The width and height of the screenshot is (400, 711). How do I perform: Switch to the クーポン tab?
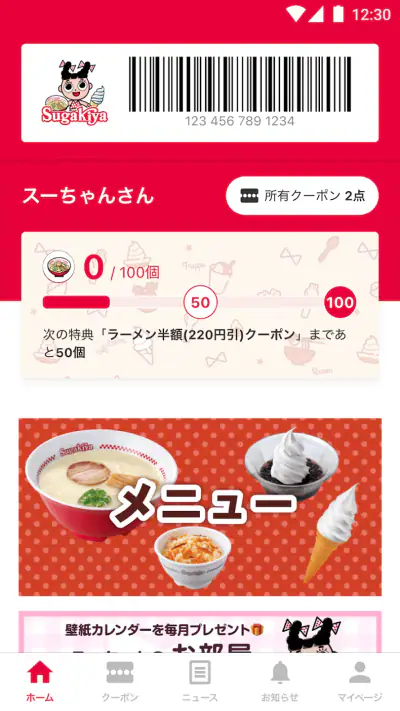[120, 681]
